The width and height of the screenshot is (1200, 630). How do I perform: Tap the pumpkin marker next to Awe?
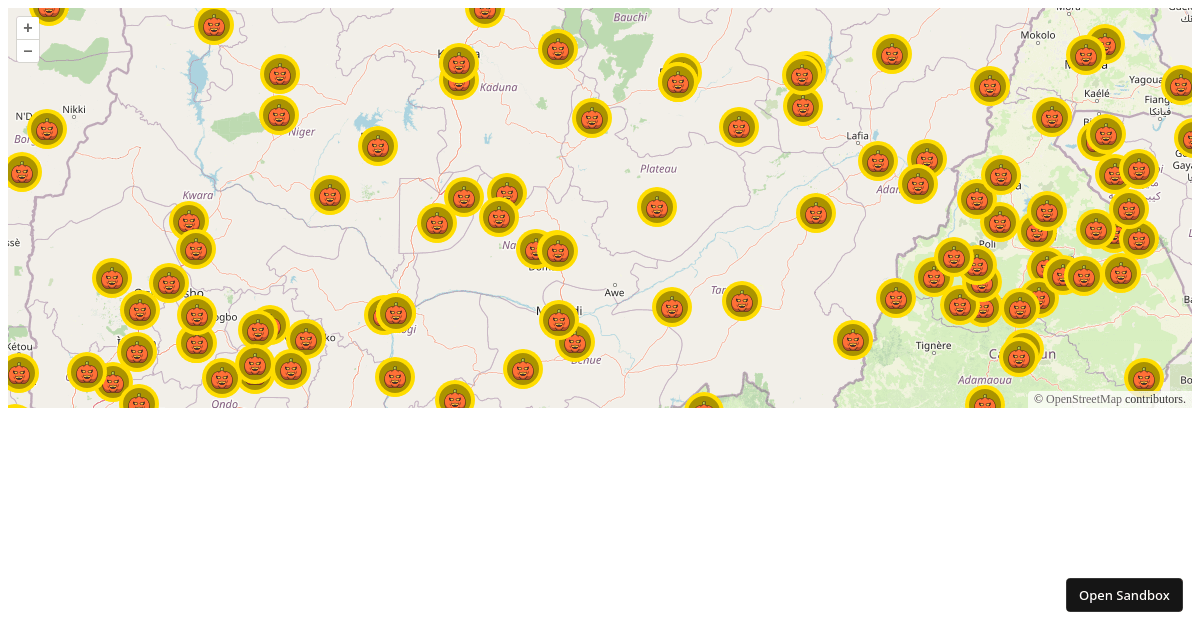point(672,307)
